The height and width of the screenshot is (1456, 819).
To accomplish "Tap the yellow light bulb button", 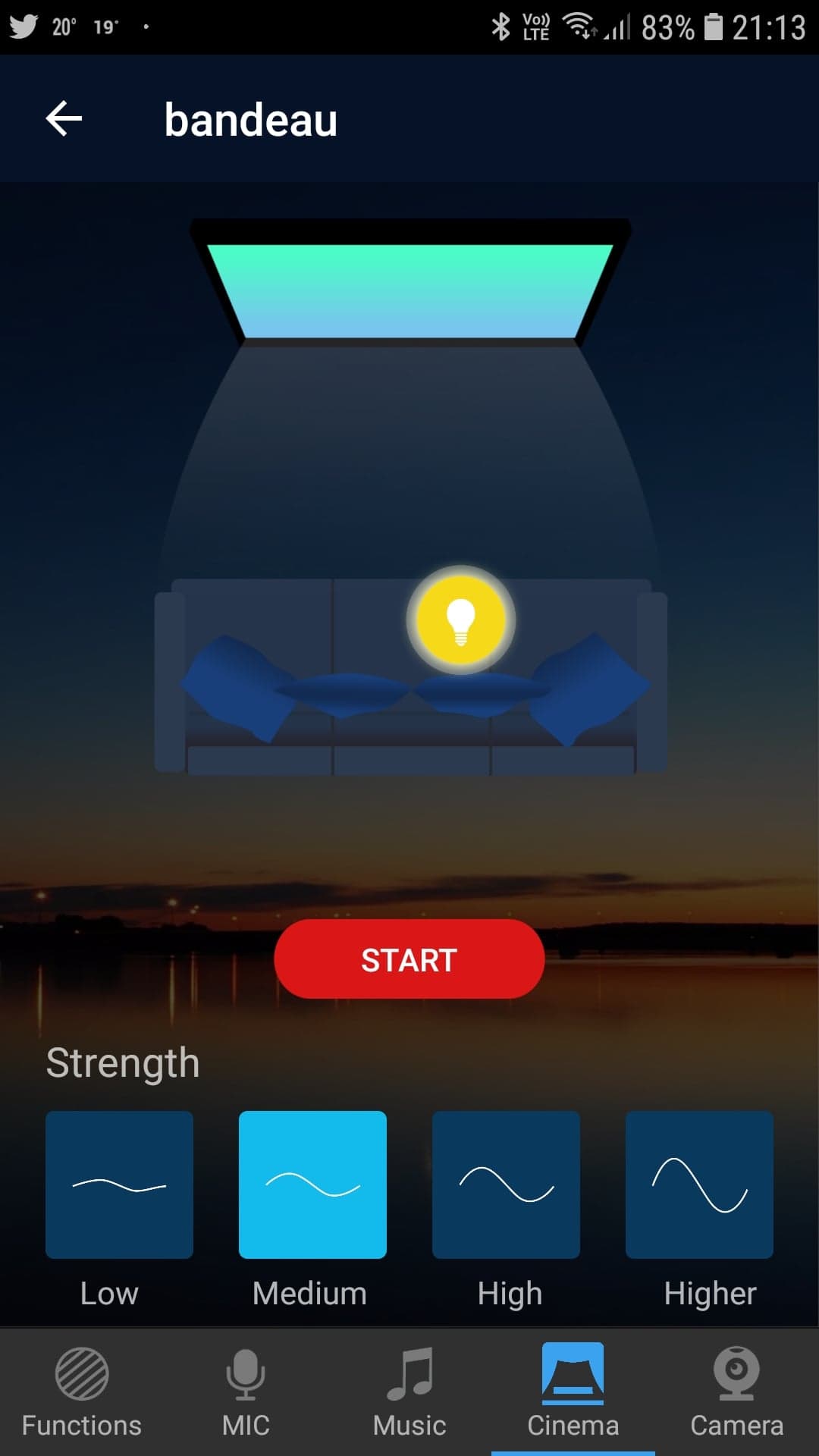I will (x=461, y=620).
